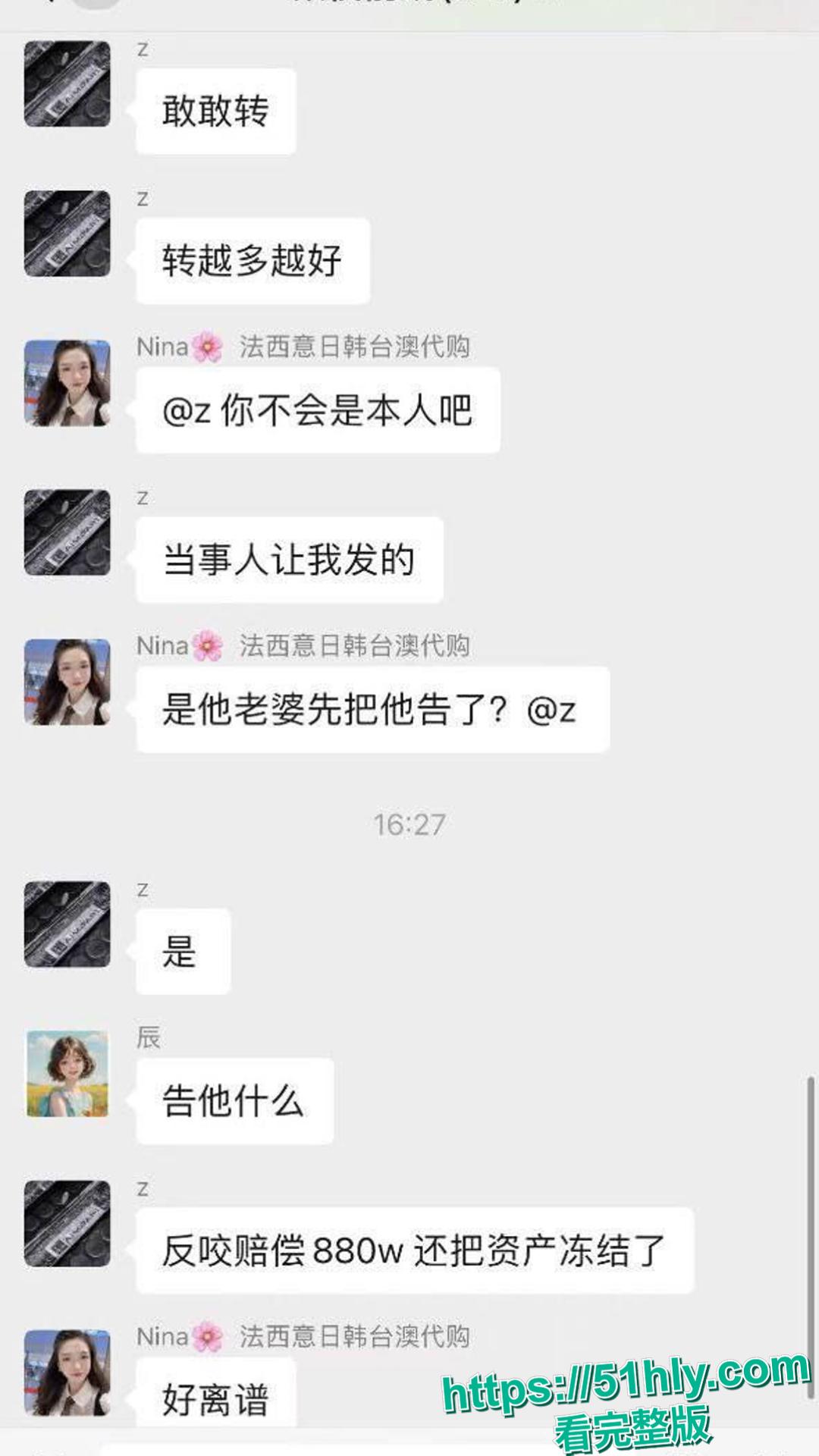This screenshot has width=819, height=1456.
Task: Tap the 16:27 timestamp divider
Action: pyautogui.click(x=409, y=825)
